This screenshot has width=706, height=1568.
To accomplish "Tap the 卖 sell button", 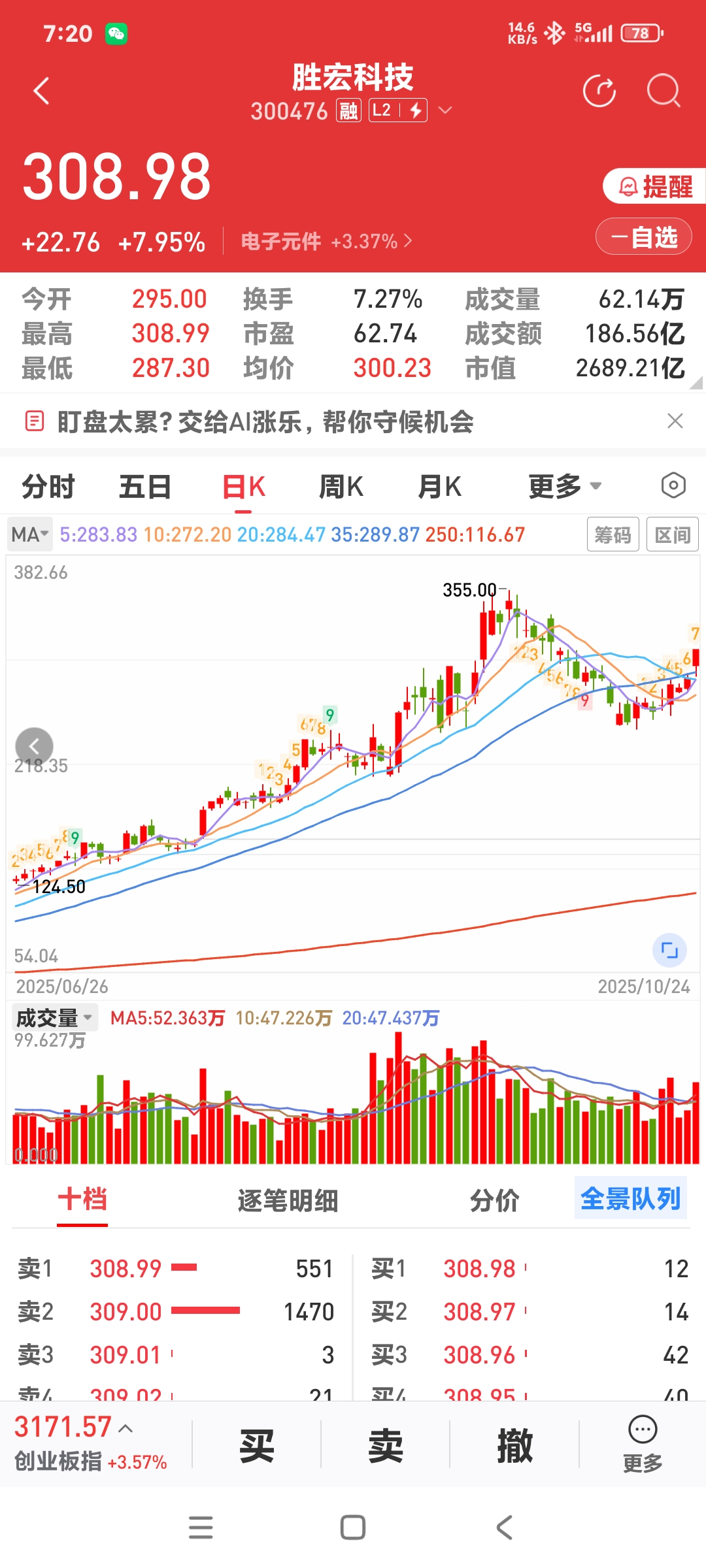I will pyautogui.click(x=385, y=1446).
